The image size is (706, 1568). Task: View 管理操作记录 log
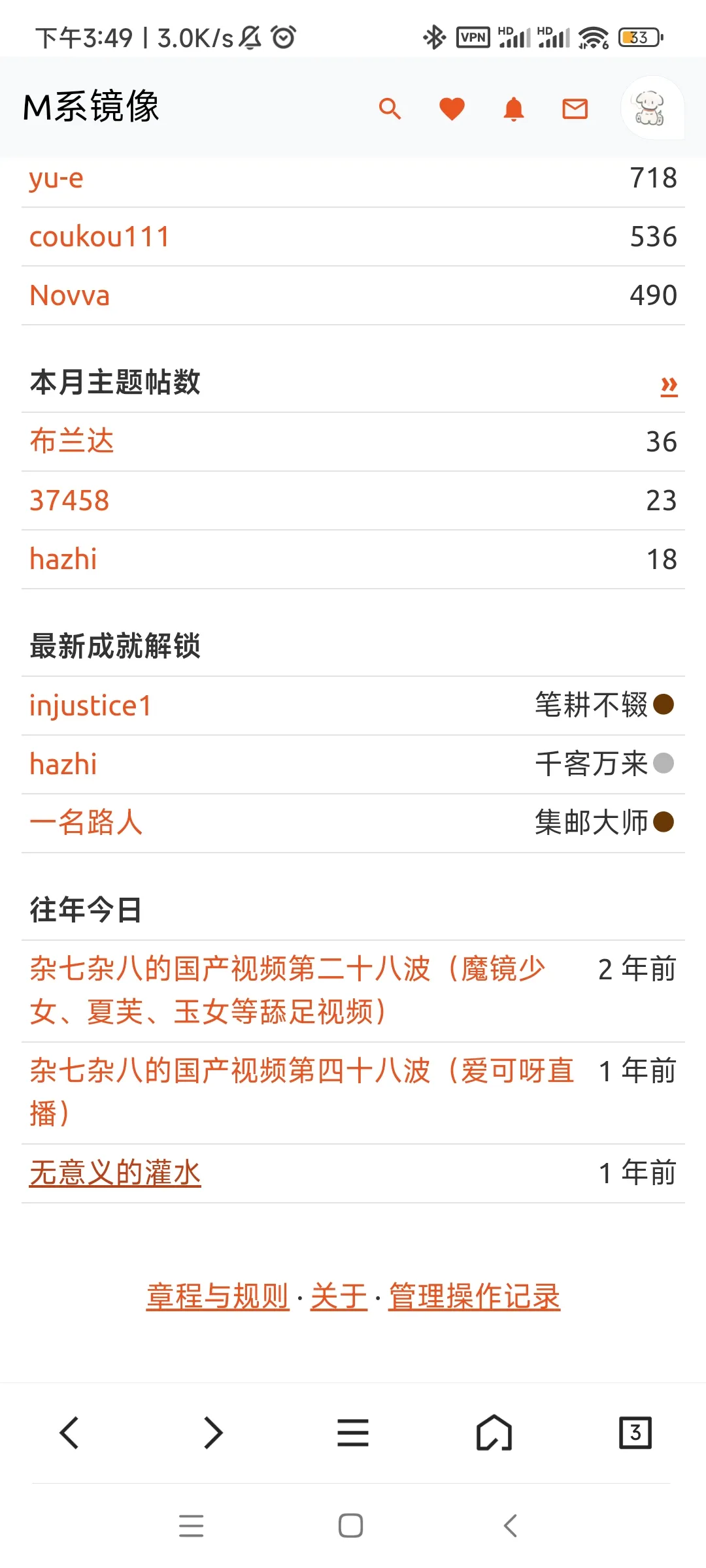(474, 1296)
